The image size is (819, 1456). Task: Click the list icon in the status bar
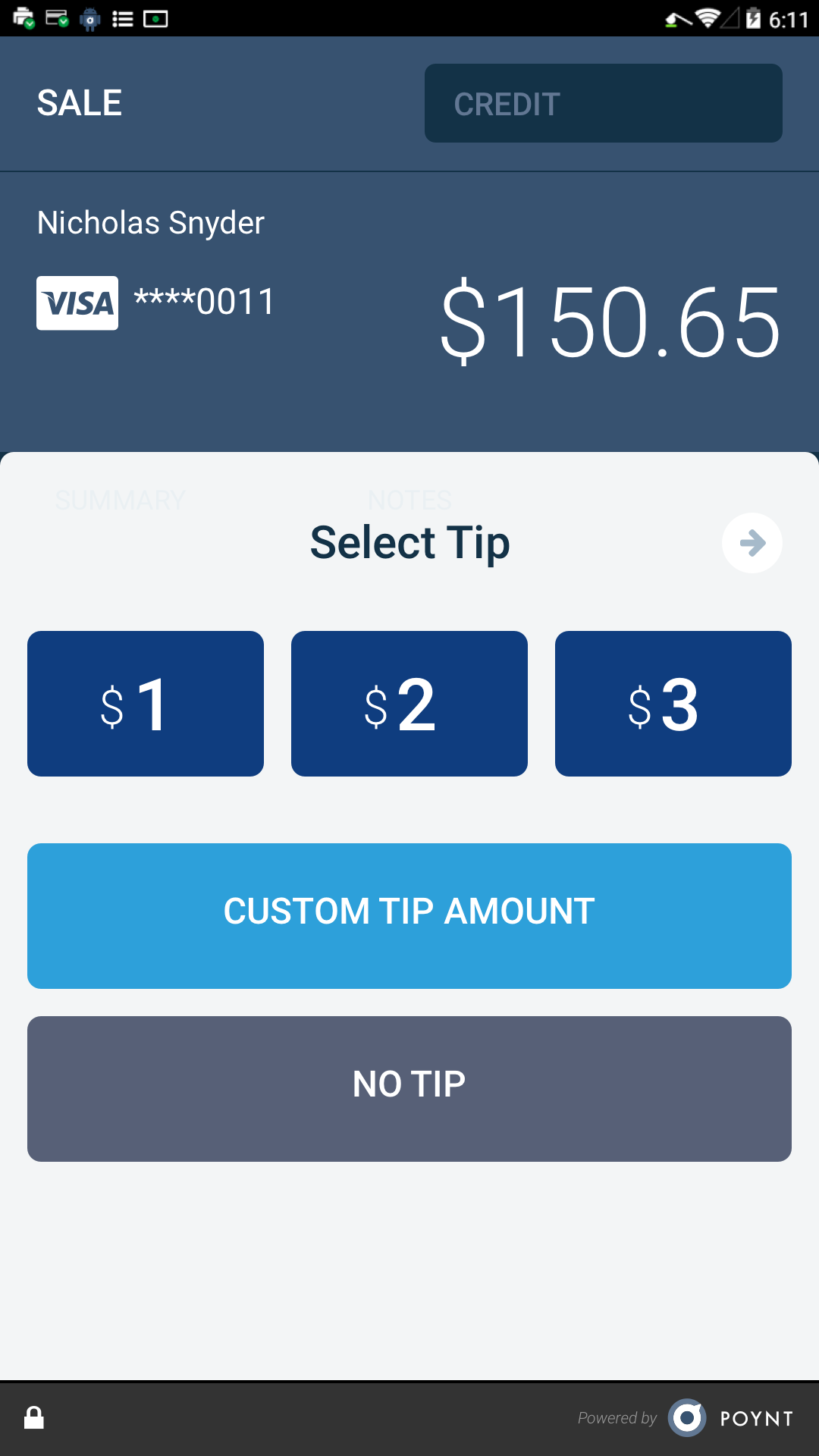click(x=121, y=19)
